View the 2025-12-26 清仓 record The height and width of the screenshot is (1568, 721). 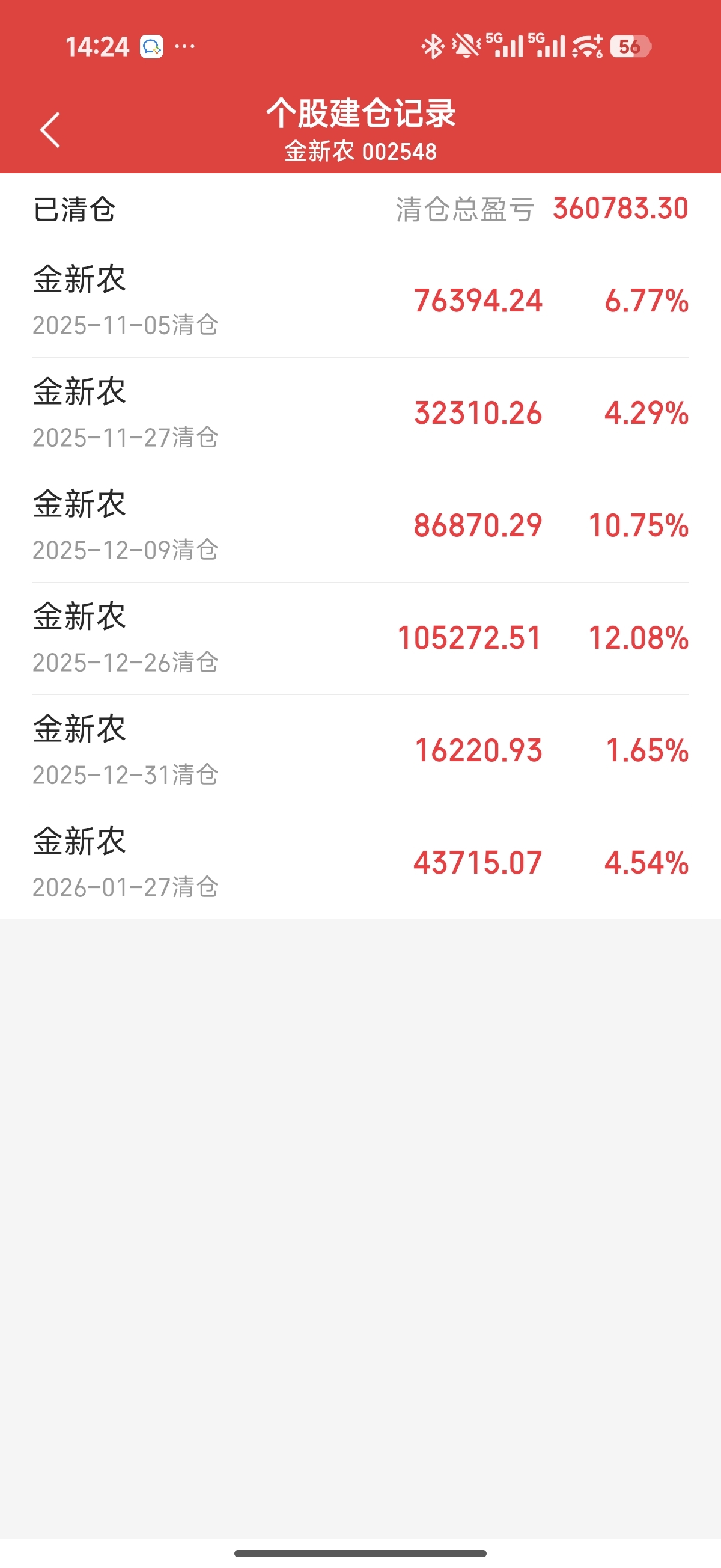pos(360,639)
